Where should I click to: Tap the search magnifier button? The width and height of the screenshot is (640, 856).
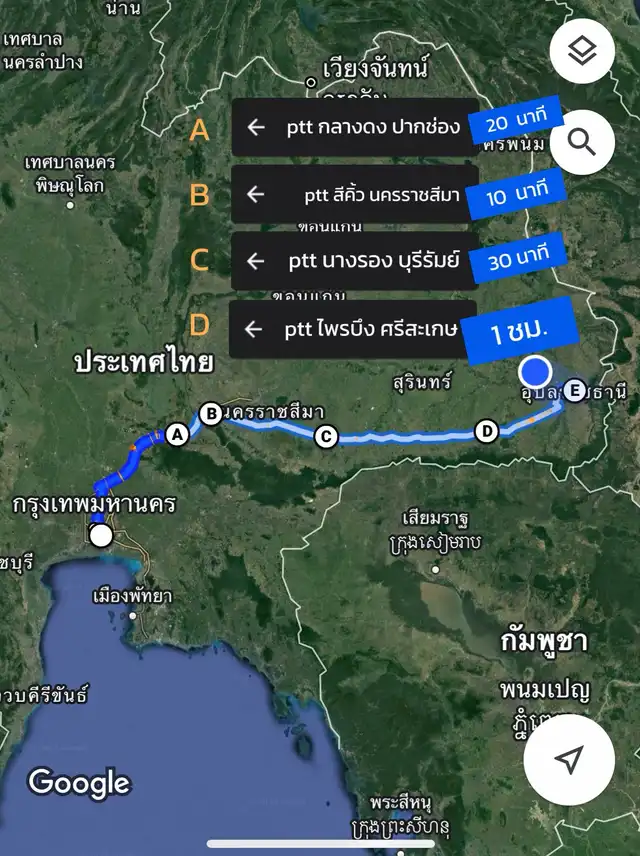coord(582,142)
